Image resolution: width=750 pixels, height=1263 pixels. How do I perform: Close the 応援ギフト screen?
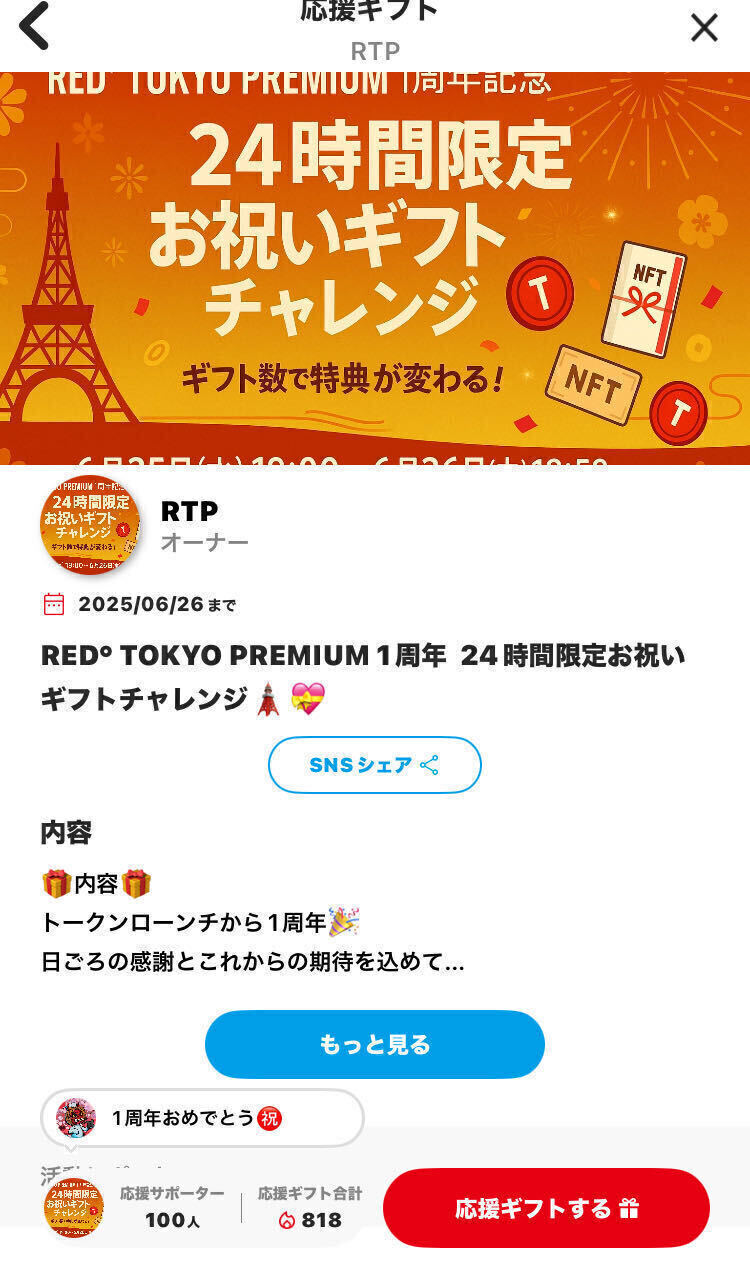(704, 28)
